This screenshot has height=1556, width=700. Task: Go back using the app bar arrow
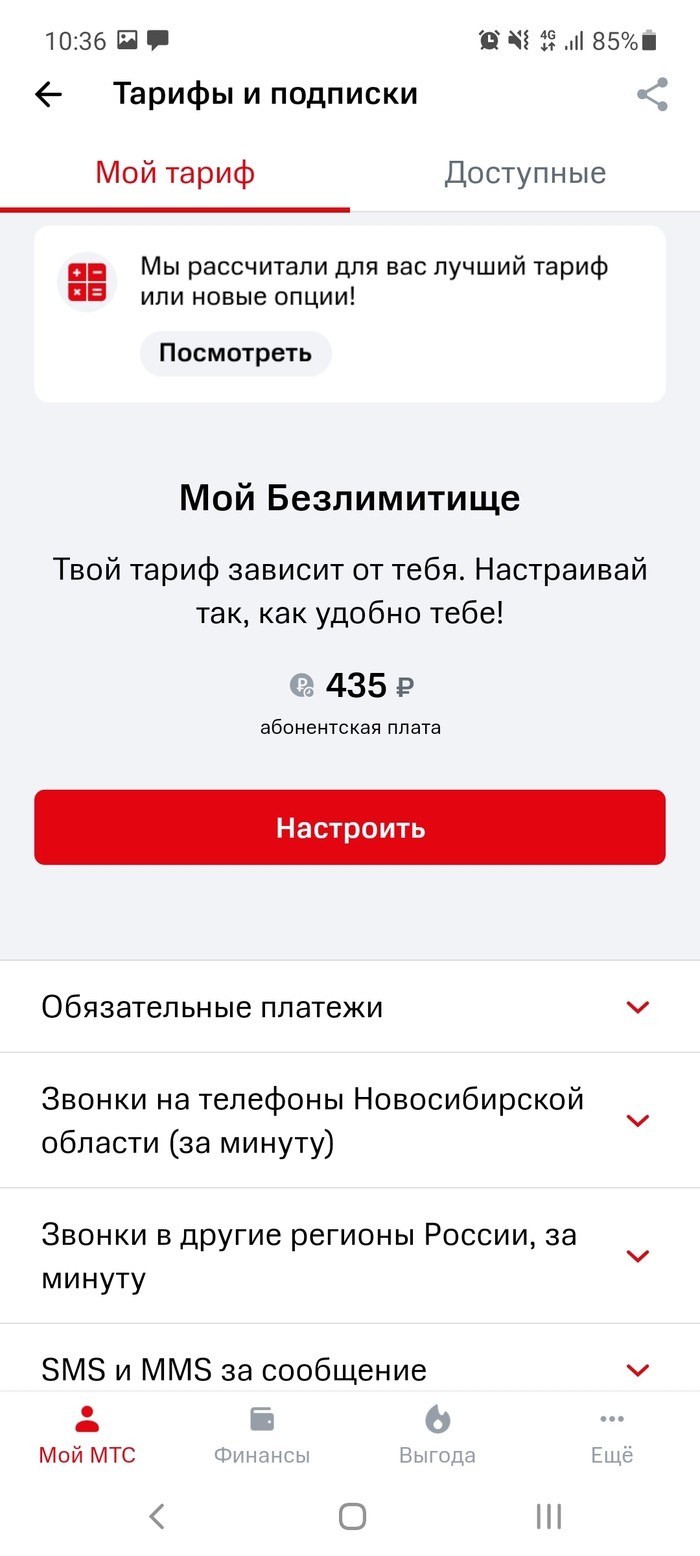(x=48, y=95)
